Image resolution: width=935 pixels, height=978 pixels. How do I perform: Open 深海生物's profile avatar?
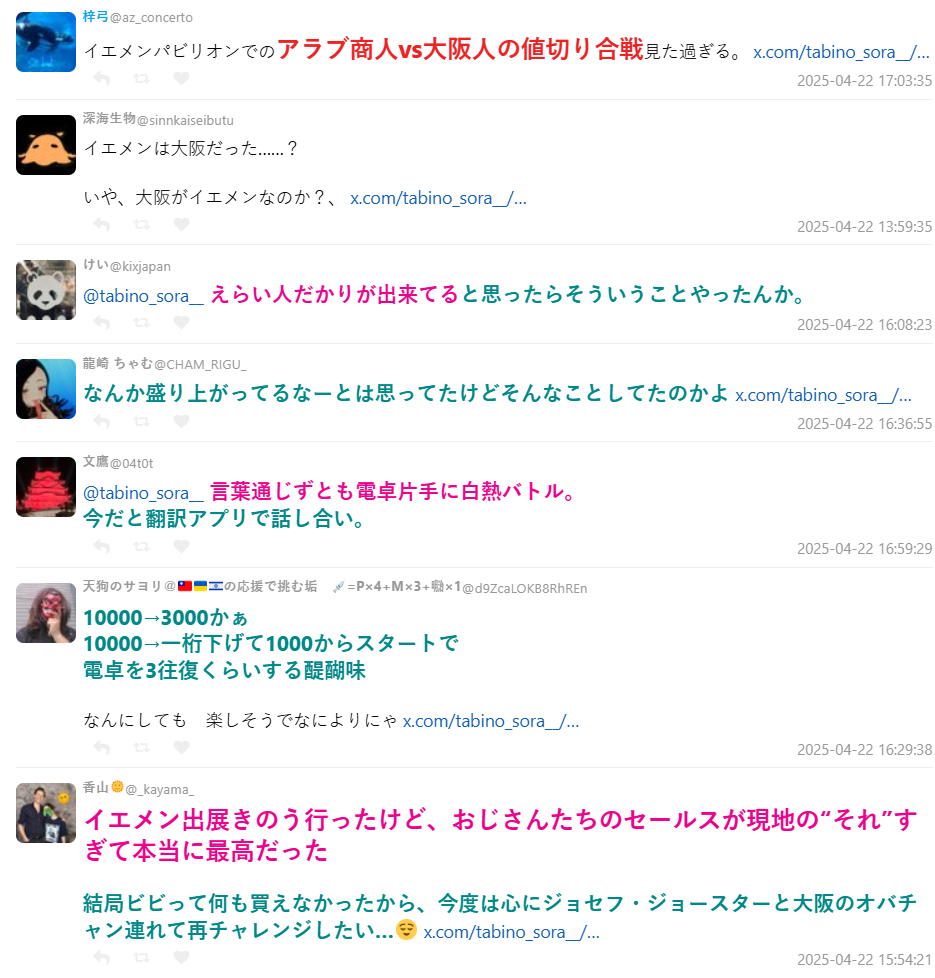tap(46, 145)
